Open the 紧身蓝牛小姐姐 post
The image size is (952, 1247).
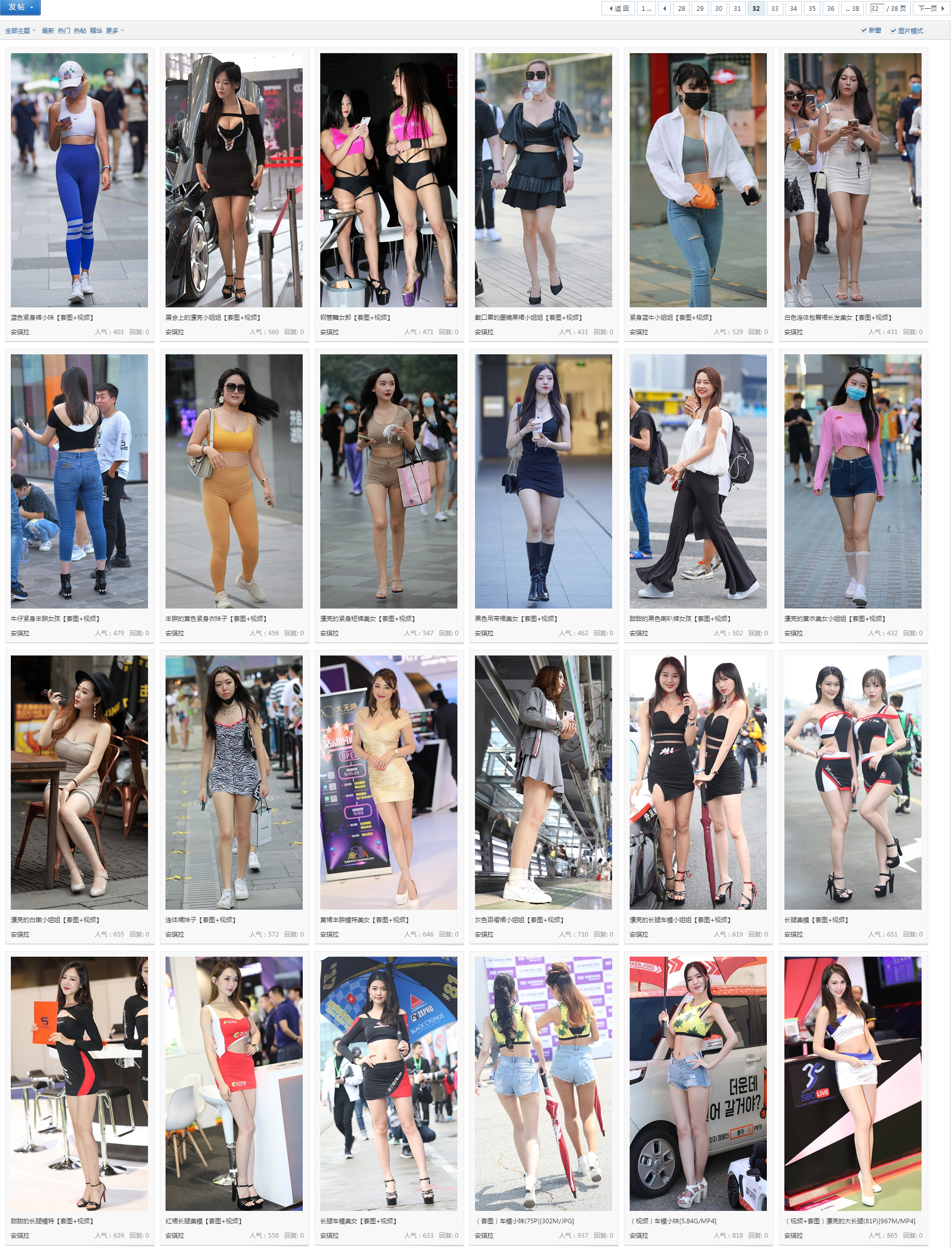pyautogui.click(x=670, y=317)
